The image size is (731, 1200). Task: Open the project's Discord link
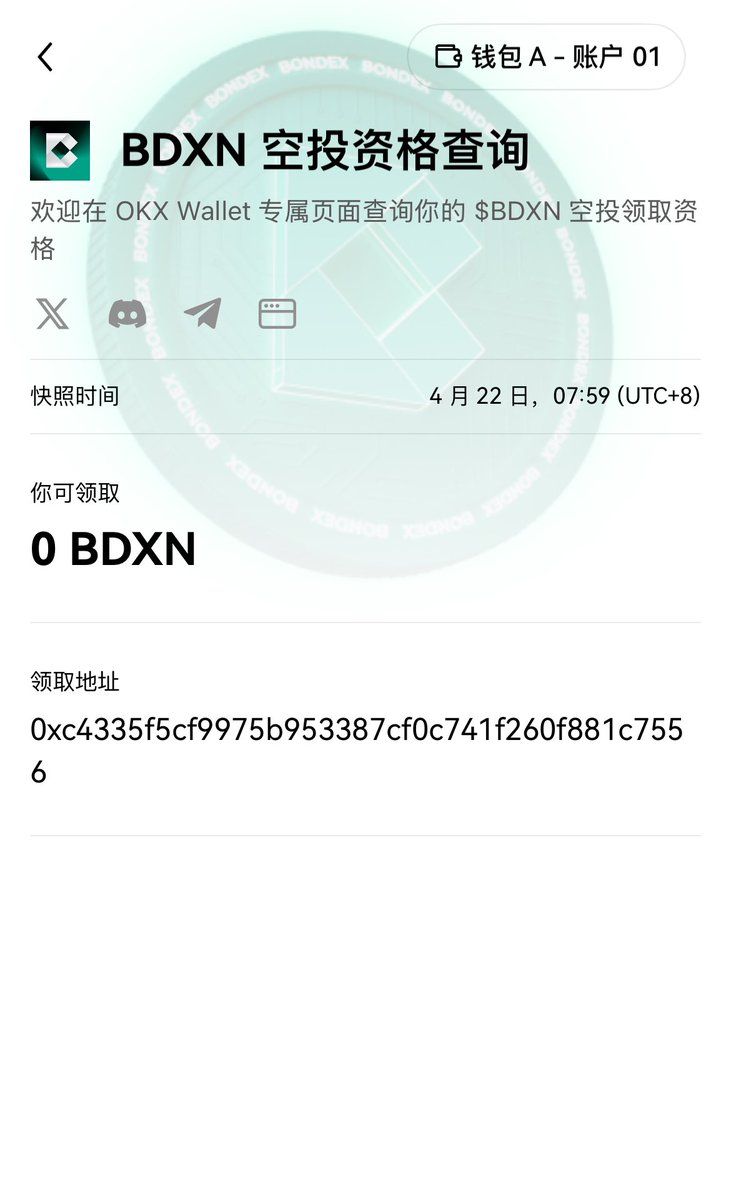127,314
